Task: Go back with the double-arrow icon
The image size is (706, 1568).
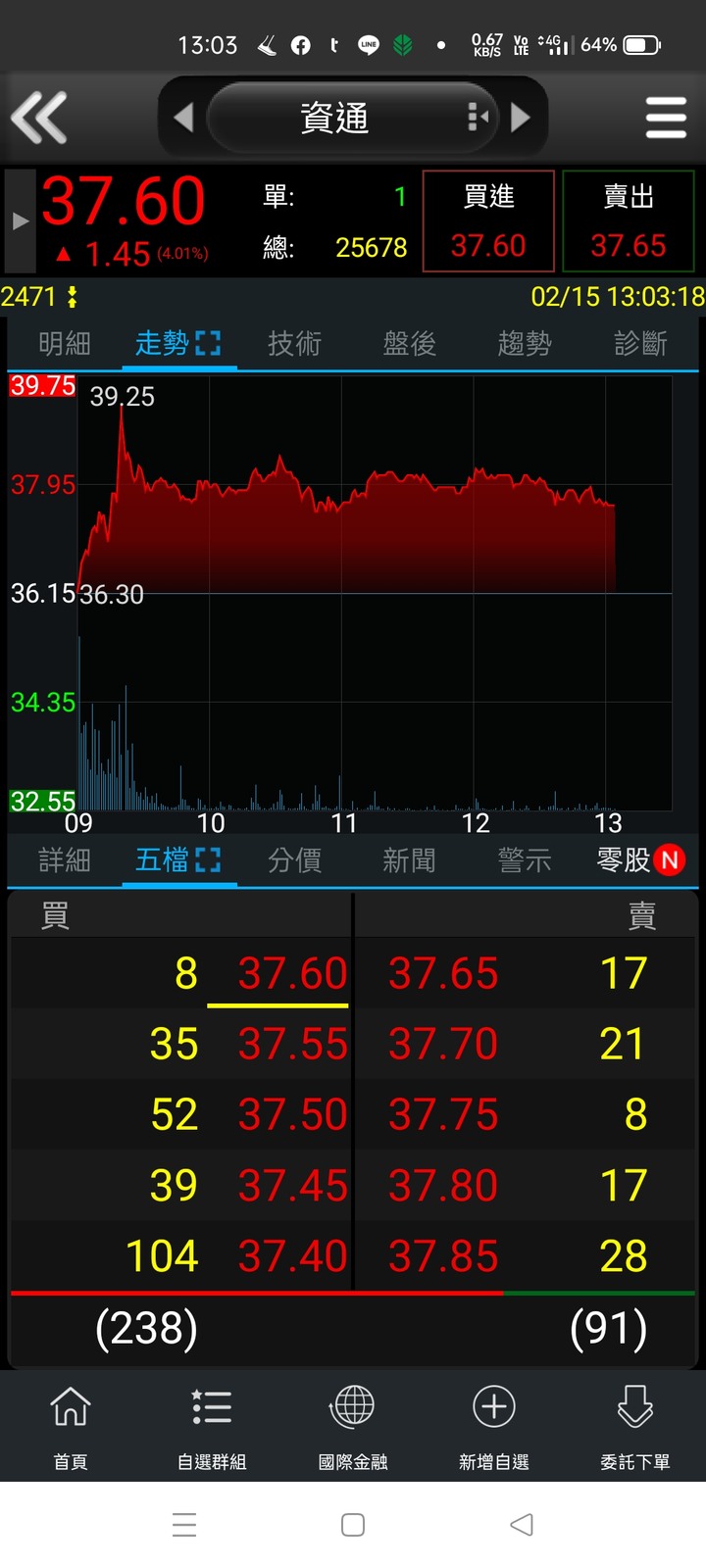Action: tap(39, 118)
